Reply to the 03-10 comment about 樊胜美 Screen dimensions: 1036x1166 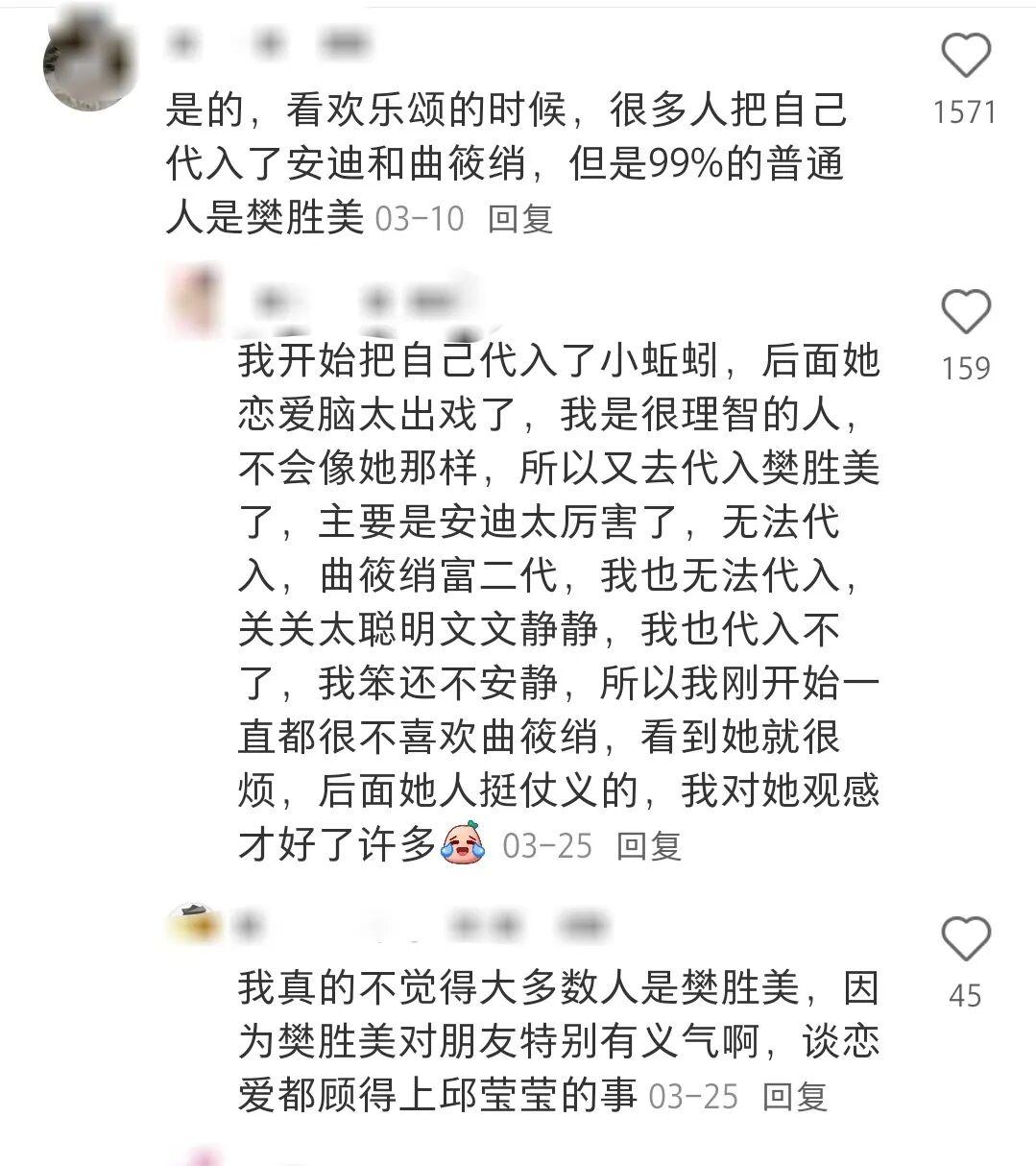pyautogui.click(x=519, y=219)
